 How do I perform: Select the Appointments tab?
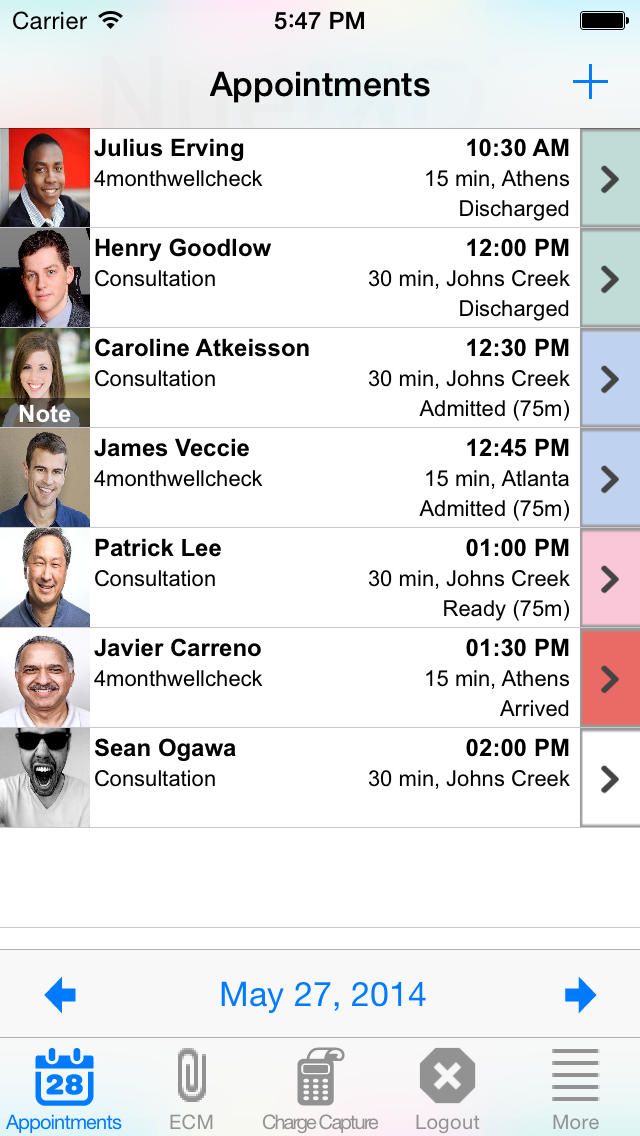coord(64,1088)
